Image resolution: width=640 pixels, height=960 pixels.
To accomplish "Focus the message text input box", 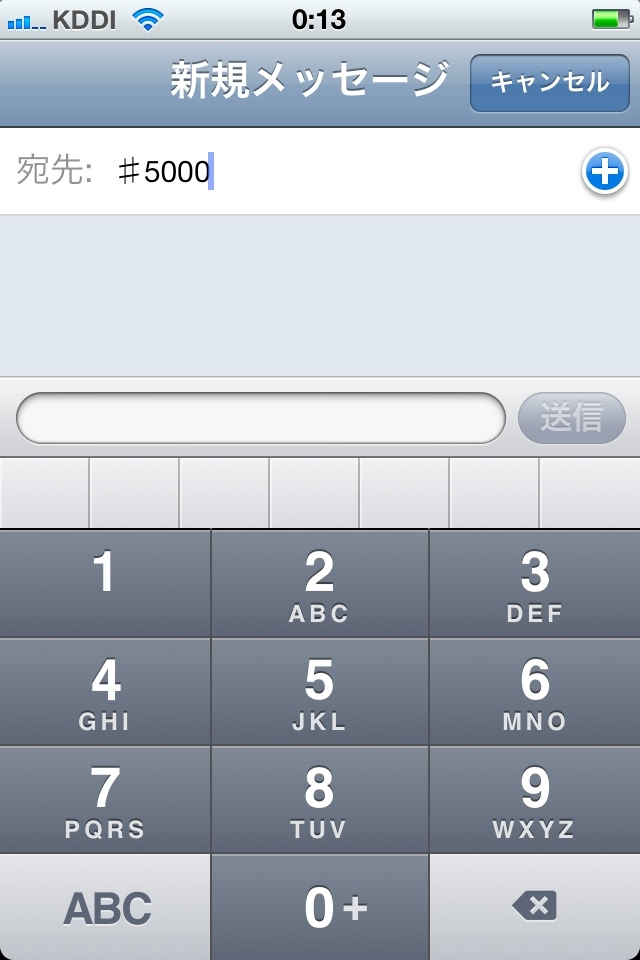I will point(261,418).
